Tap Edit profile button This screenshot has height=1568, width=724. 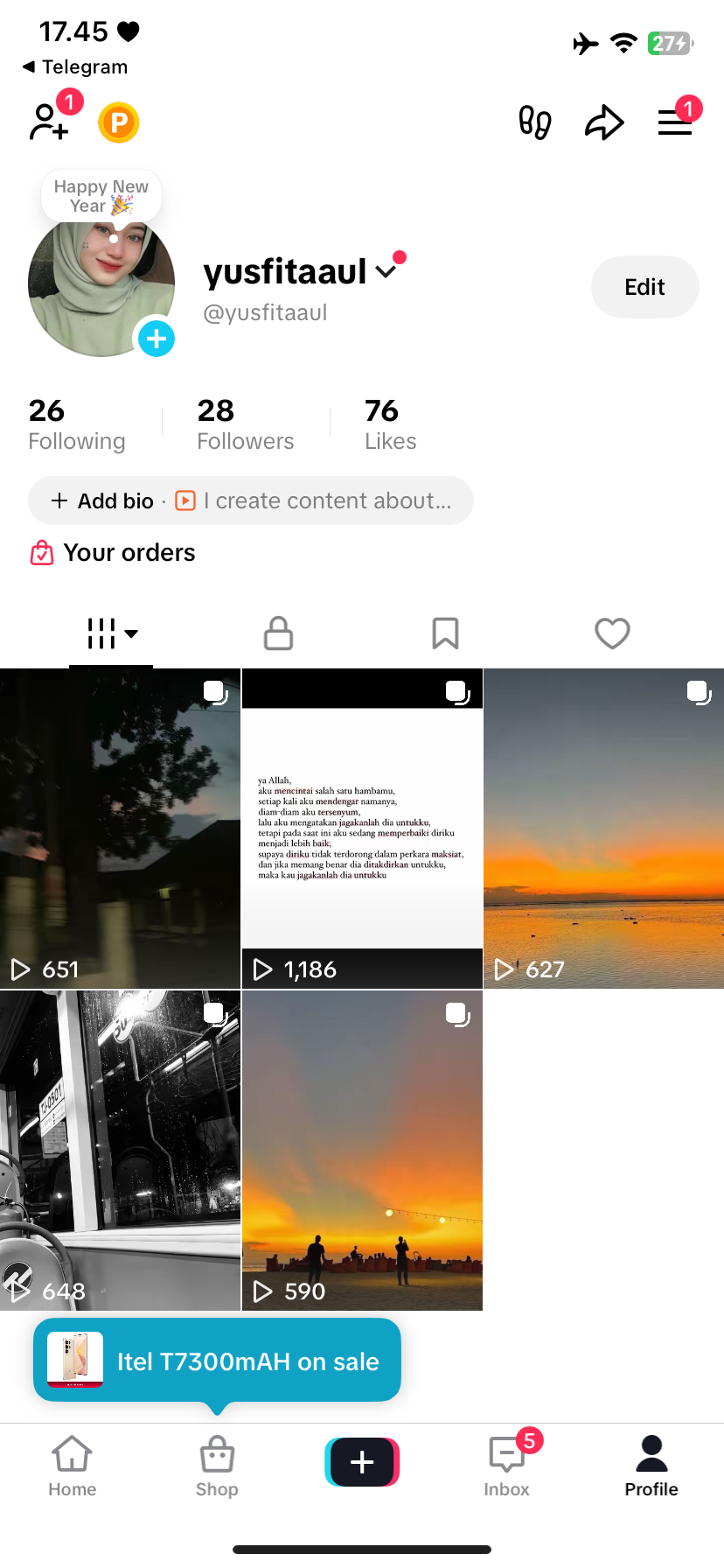[x=644, y=287]
